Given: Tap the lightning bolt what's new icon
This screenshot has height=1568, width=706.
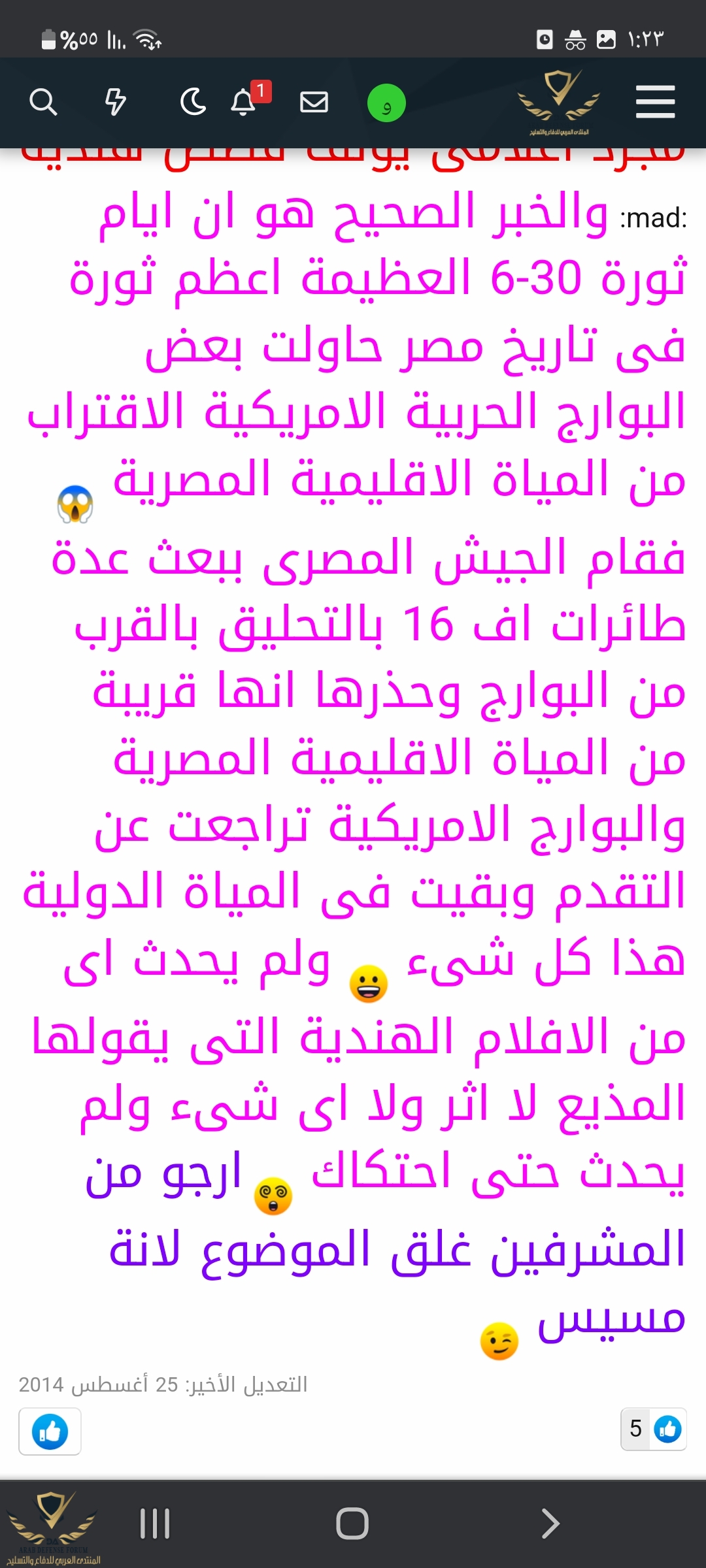Looking at the screenshot, I should 116,103.
